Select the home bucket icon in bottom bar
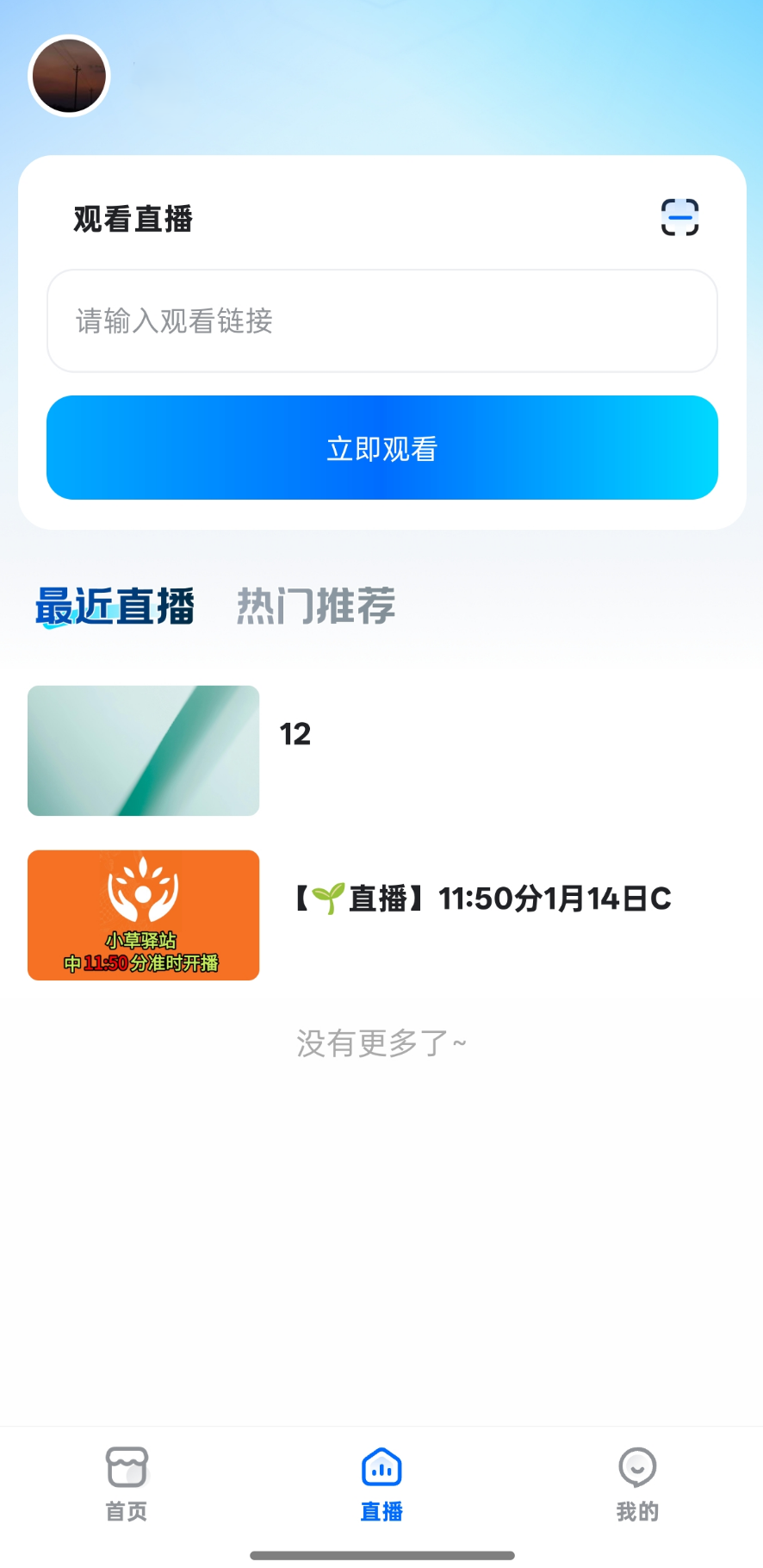763x1568 pixels. (x=126, y=1466)
